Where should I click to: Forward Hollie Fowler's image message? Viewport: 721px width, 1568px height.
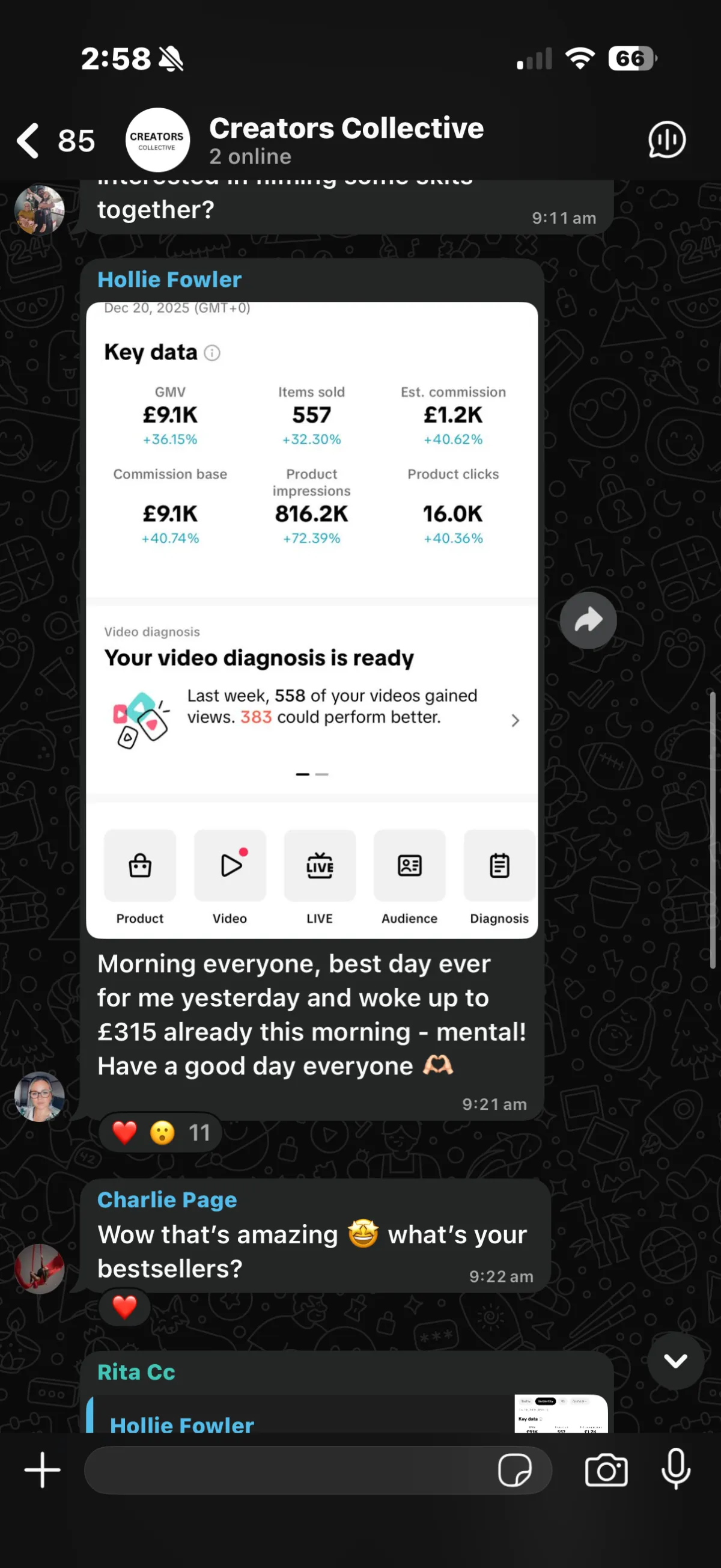[x=588, y=620]
